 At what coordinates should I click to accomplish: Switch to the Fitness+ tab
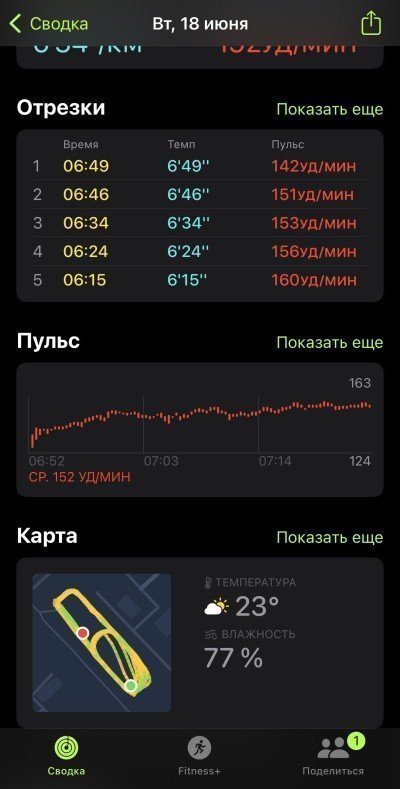point(200,755)
